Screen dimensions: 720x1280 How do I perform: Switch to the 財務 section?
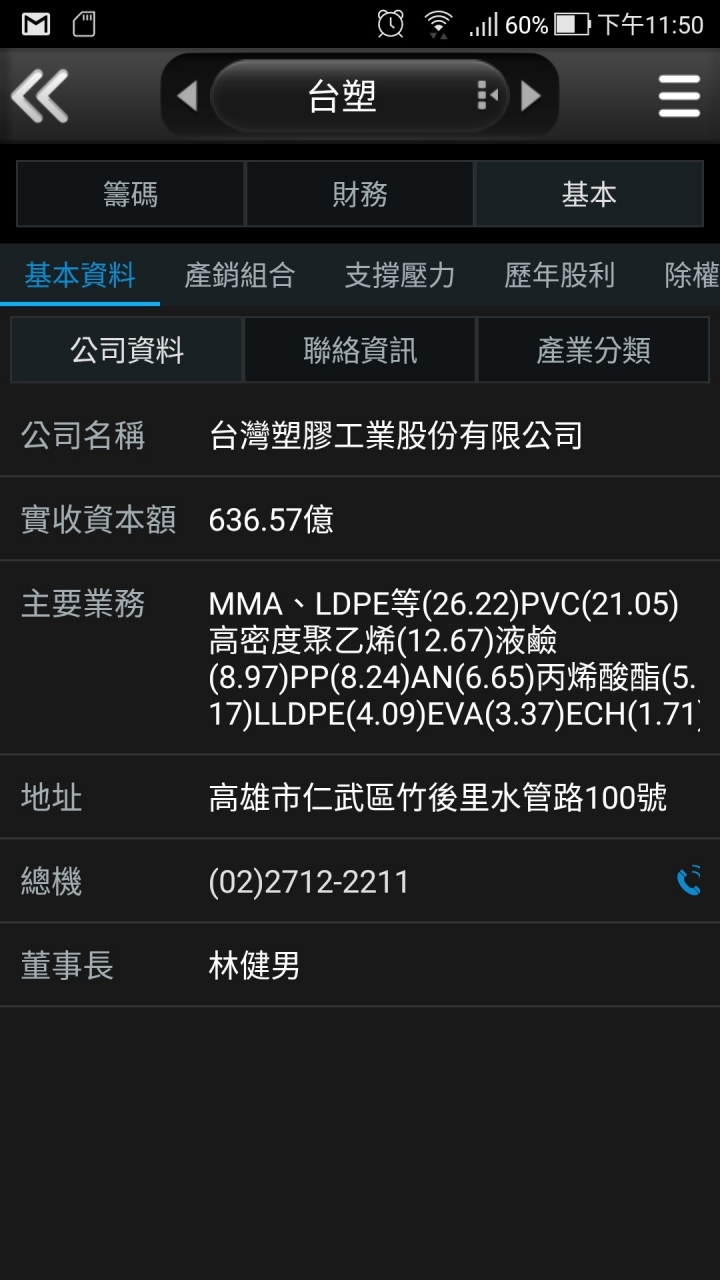(x=360, y=194)
